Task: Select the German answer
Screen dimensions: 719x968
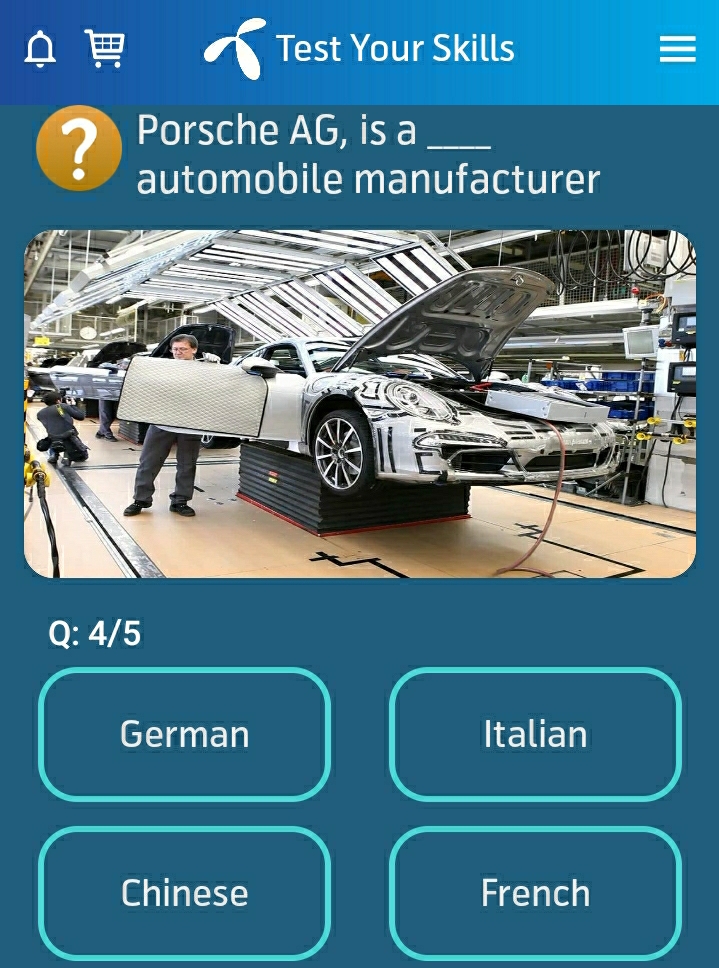Action: 185,734
